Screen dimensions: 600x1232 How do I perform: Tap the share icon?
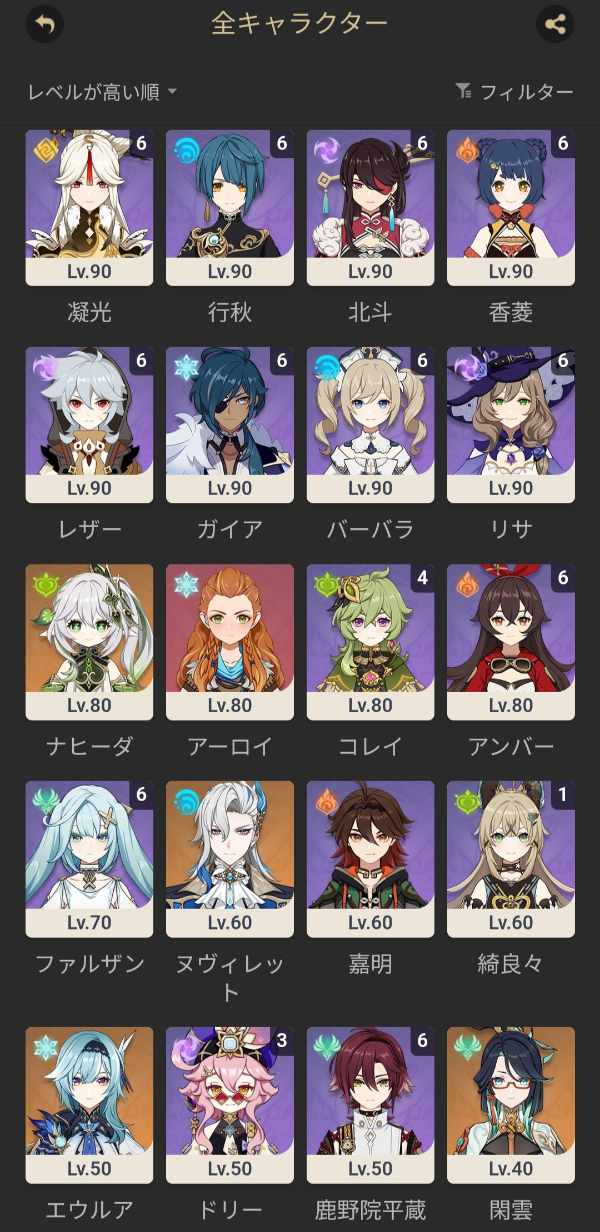[555, 24]
